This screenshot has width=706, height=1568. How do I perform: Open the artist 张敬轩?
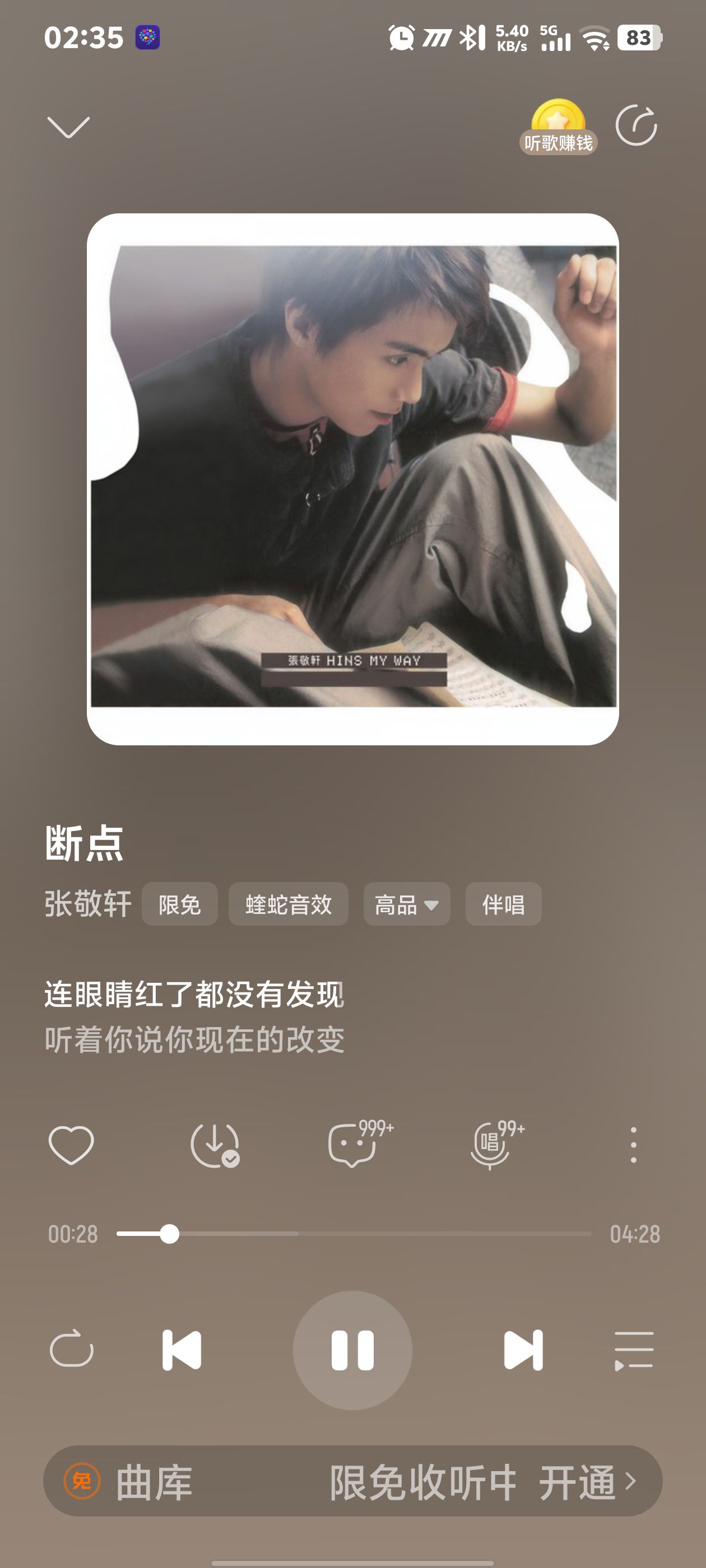(x=88, y=903)
